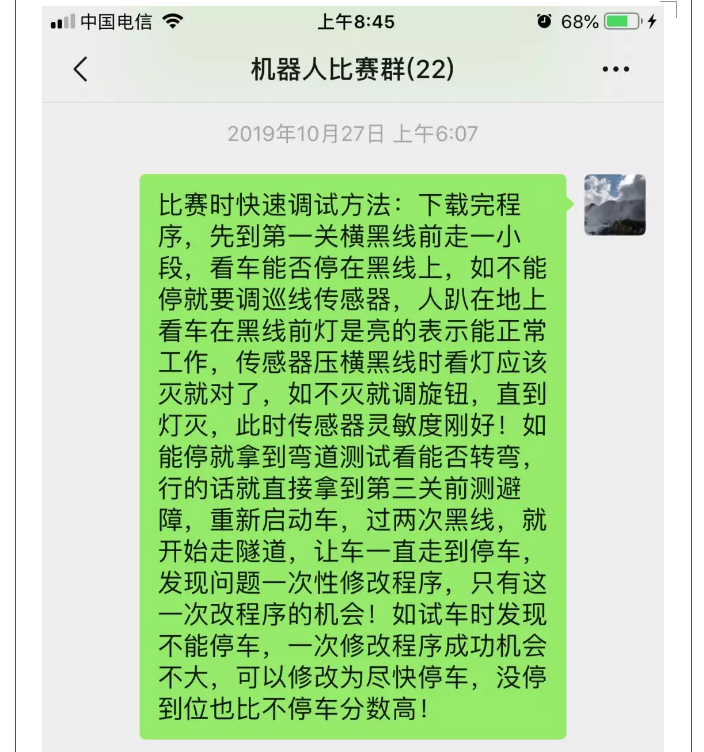Open the message sender's avatar profile
The height and width of the screenshot is (752, 704).
coord(614,205)
